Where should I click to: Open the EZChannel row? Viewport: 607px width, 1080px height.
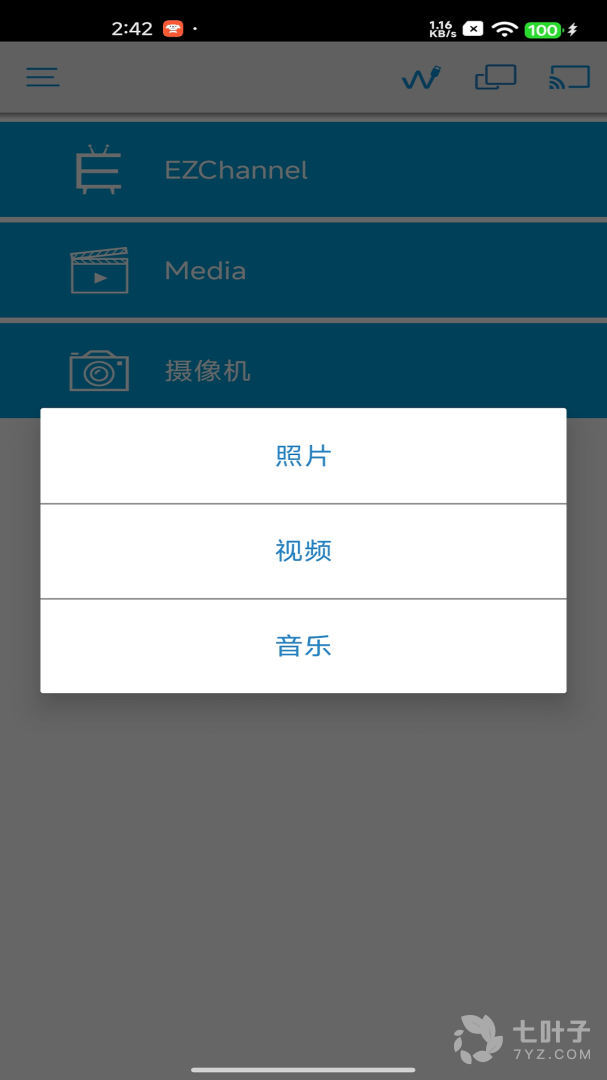pos(303,169)
